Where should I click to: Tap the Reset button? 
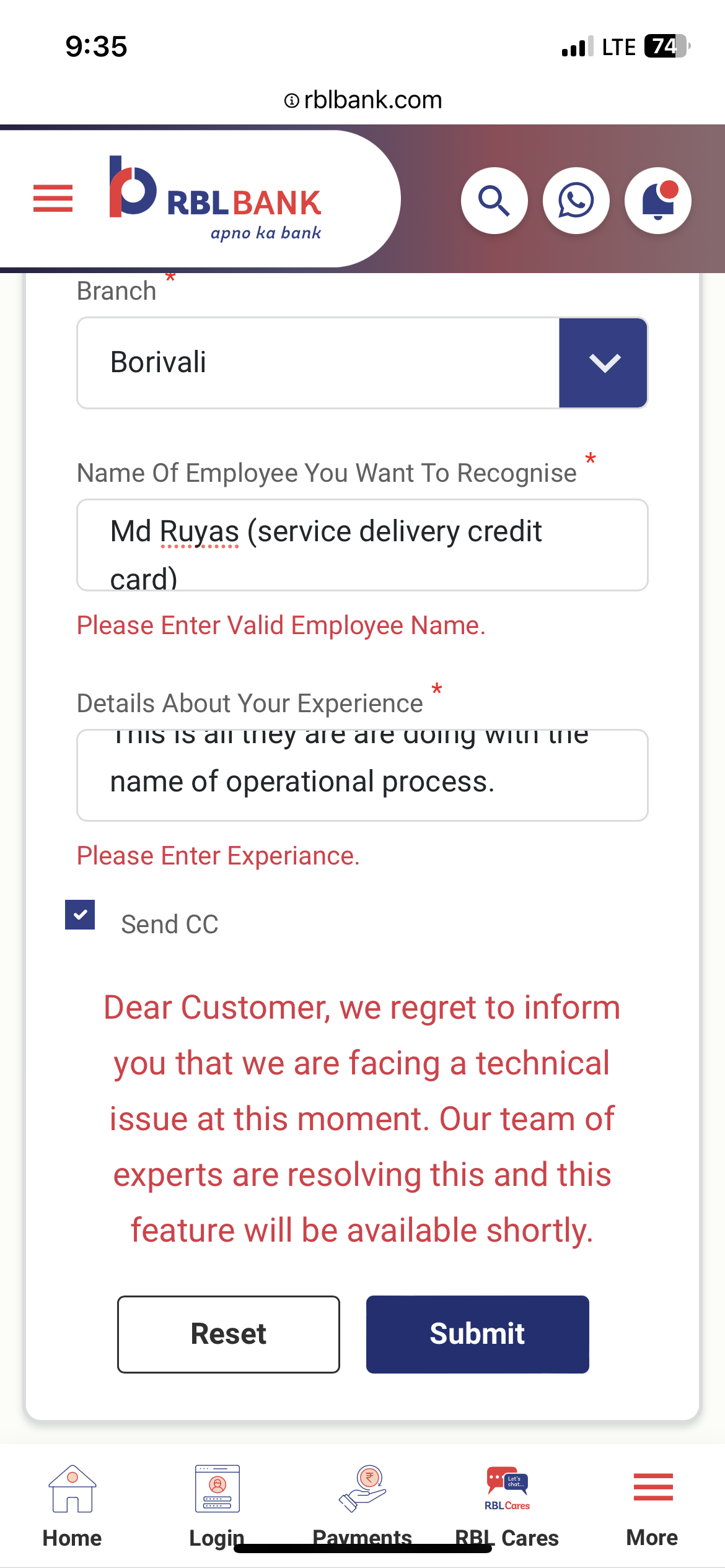(x=228, y=1334)
